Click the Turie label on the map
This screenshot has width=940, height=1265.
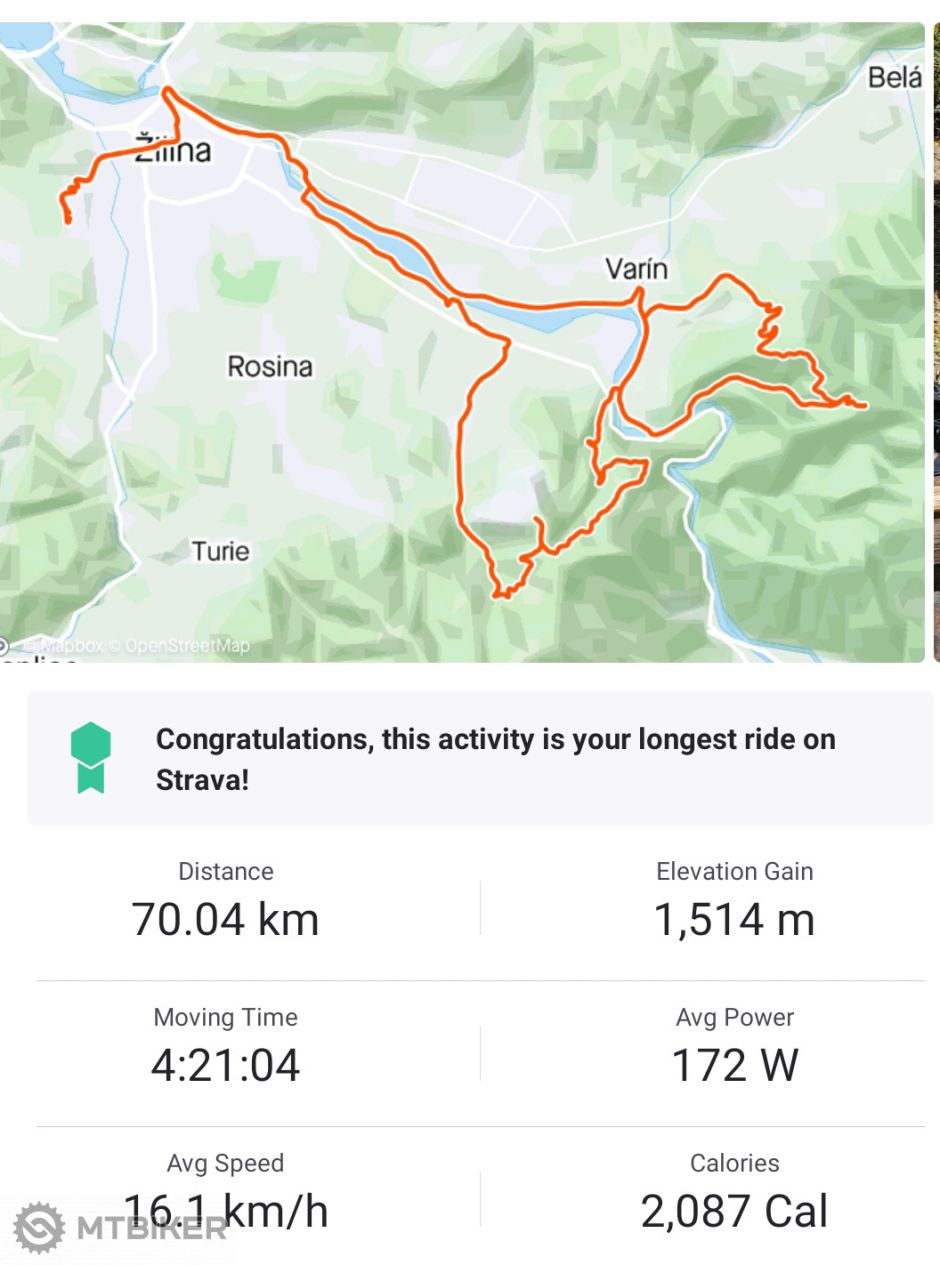pyautogui.click(x=222, y=551)
